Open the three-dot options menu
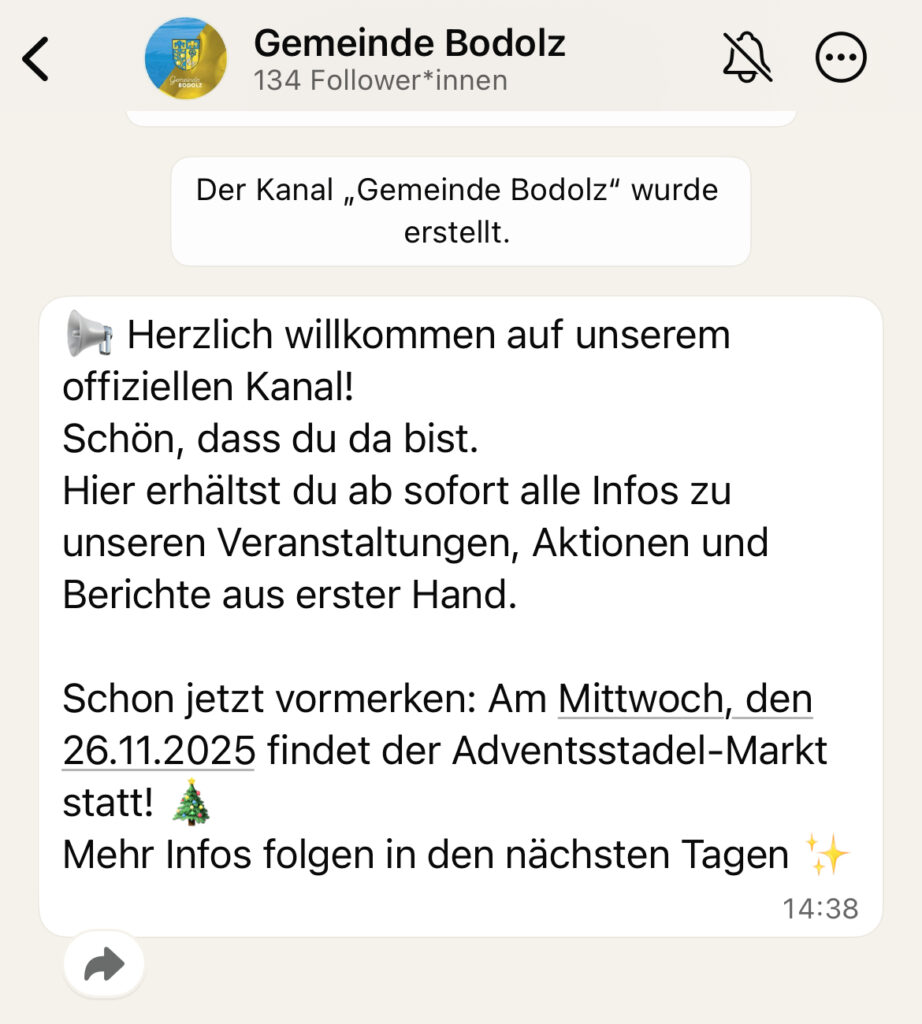The image size is (922, 1024). [841, 59]
